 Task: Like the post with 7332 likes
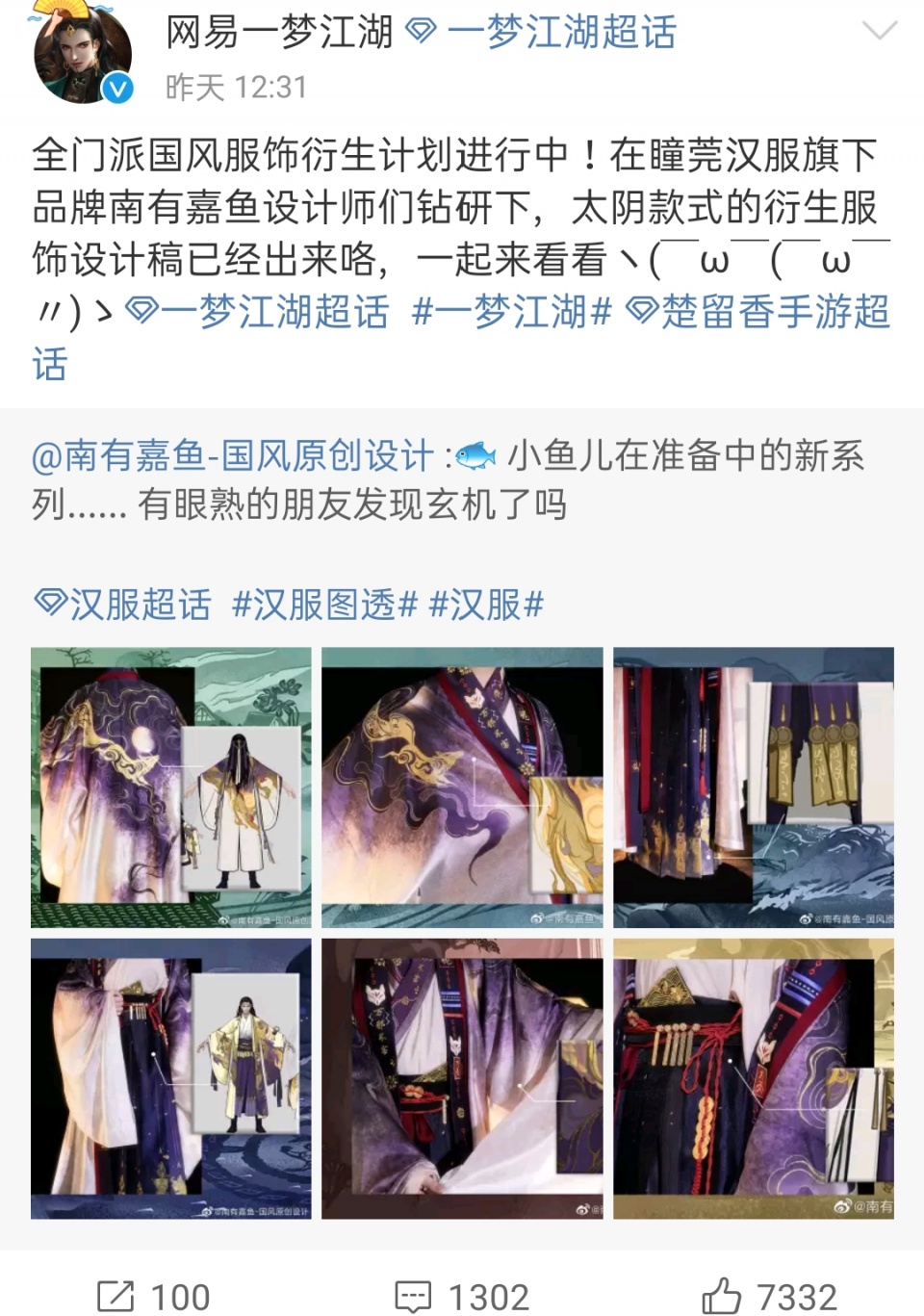pyautogui.click(x=770, y=1296)
